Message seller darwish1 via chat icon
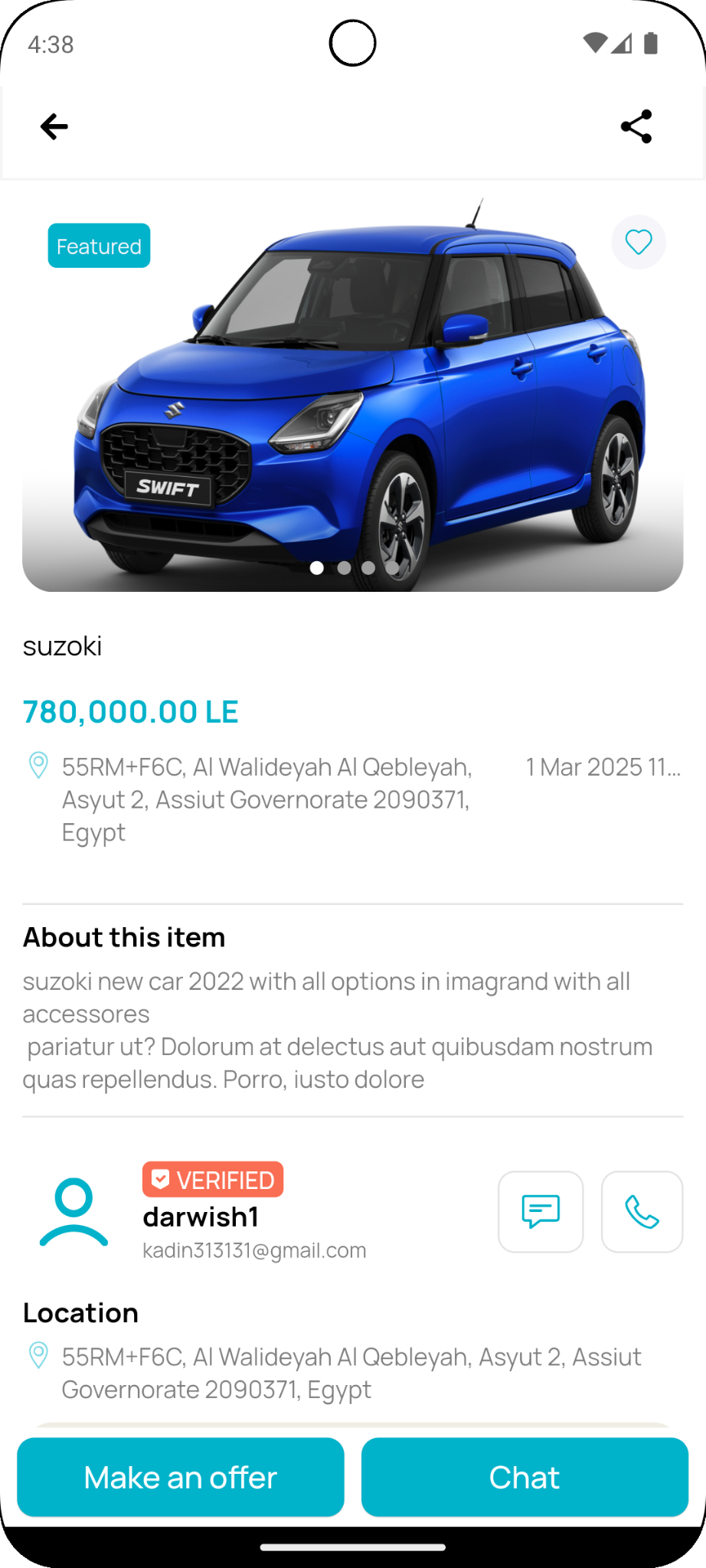The image size is (706, 1568). point(541,1211)
